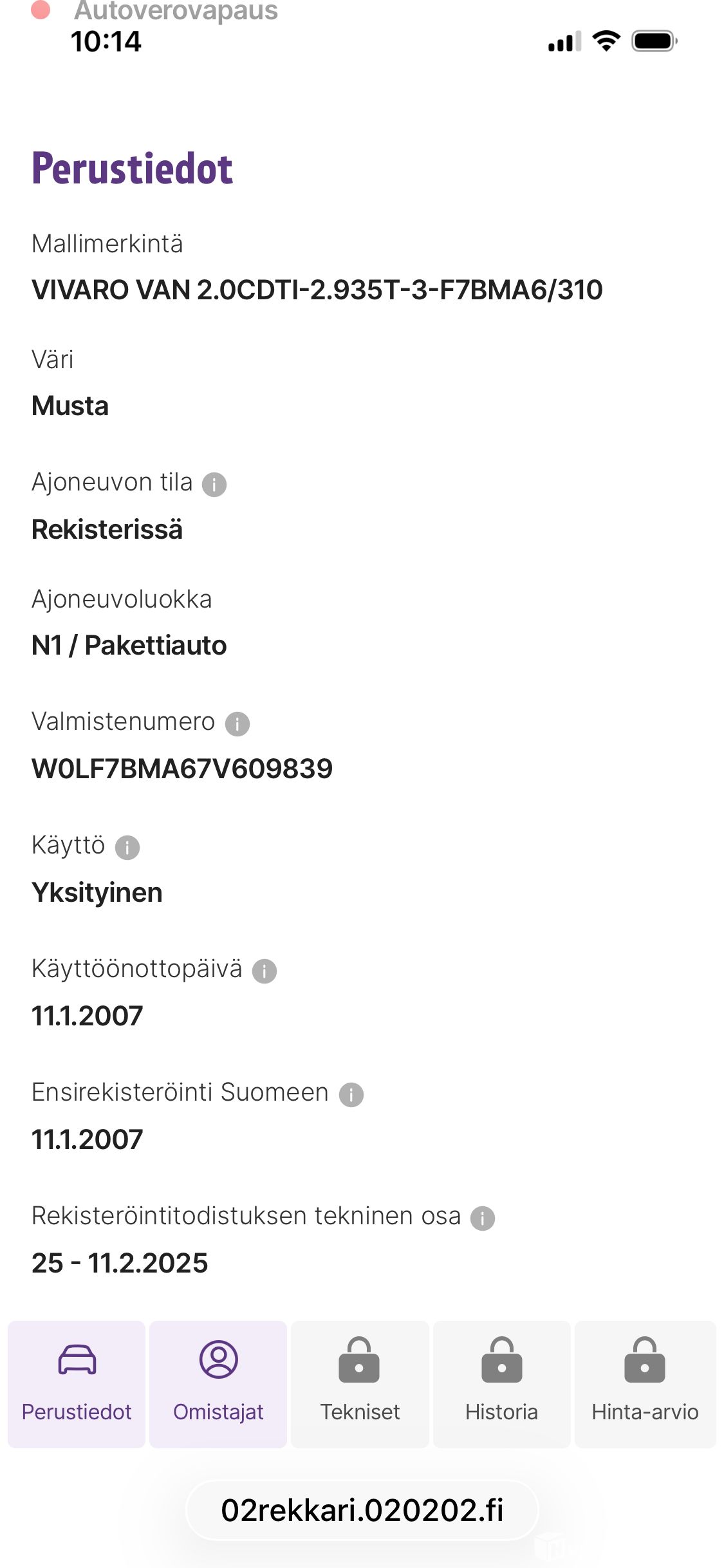724x1568 pixels.
Task: Open info on Ensirekisteröinti Suomeen
Action: pos(351,1094)
